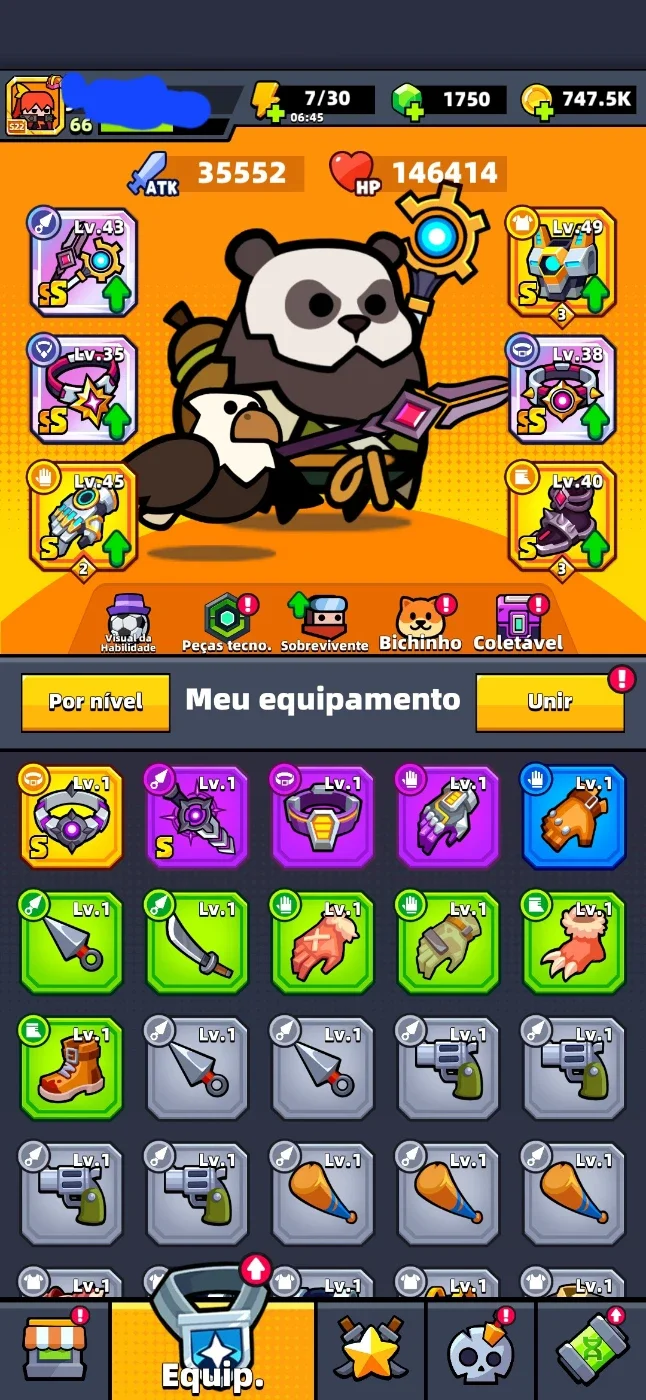This screenshot has height=1400, width=646.
Task: Open equipped Lv.43 staff weapon
Action: pyautogui.click(x=84, y=262)
